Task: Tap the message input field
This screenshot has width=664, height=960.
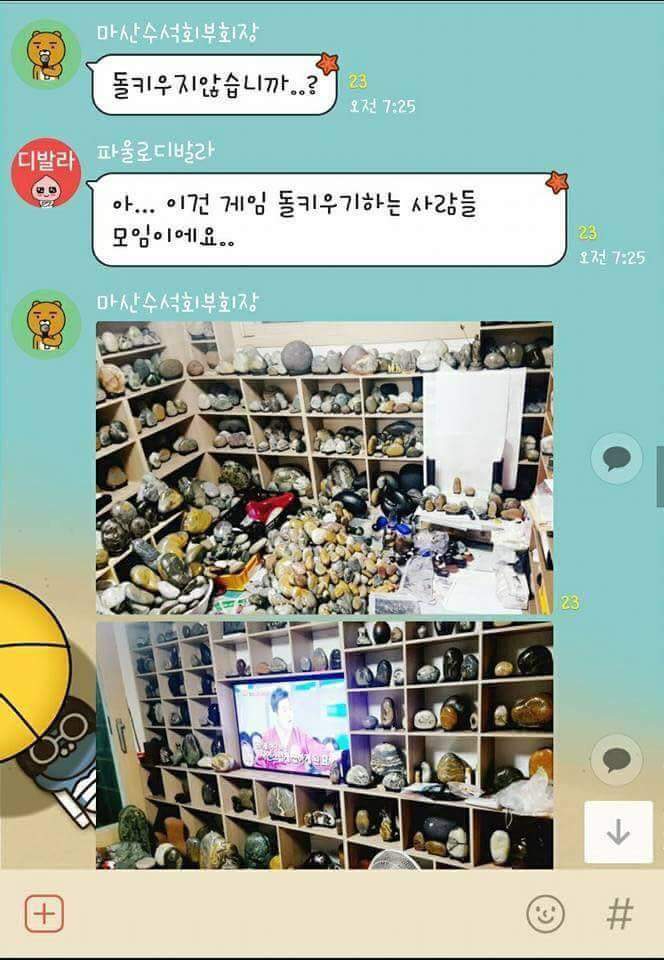Action: (x=290, y=914)
